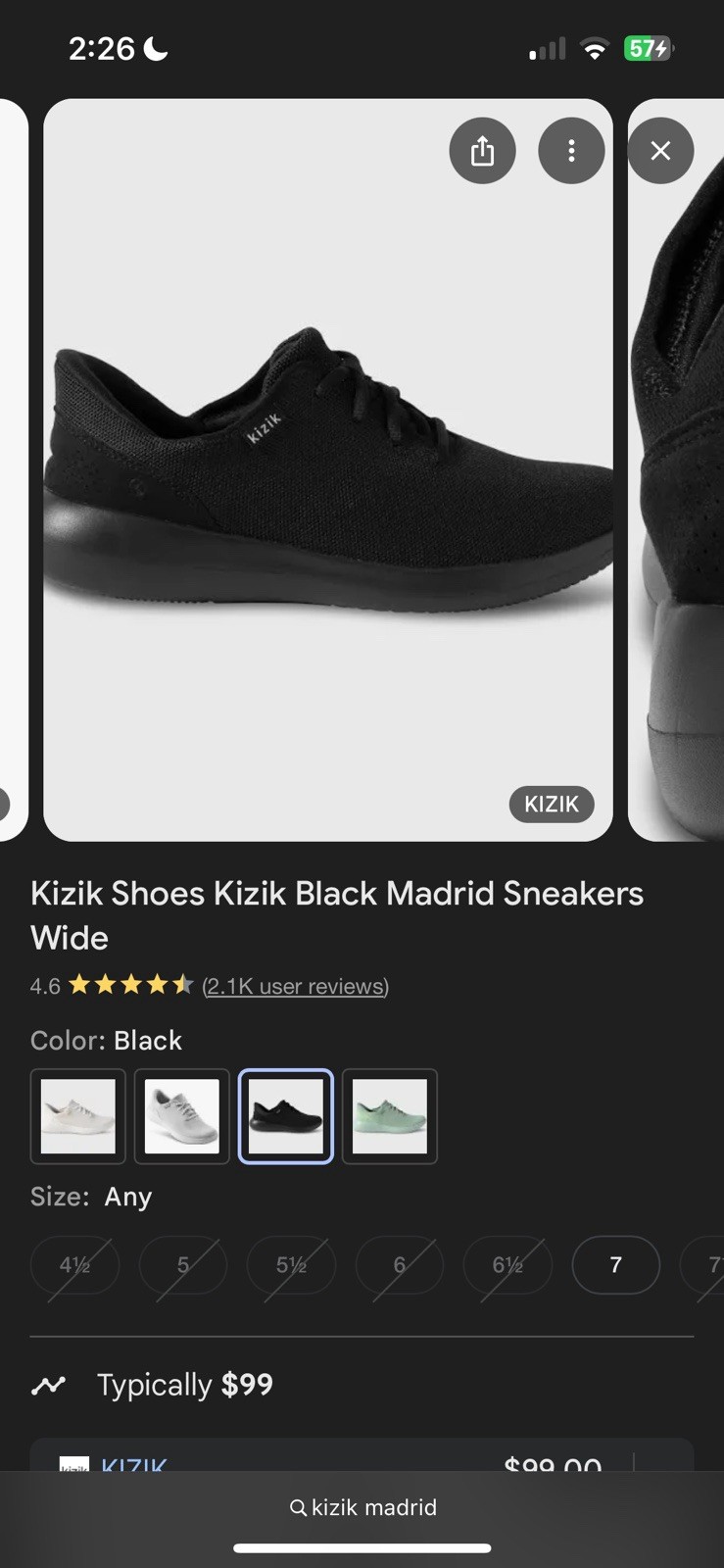Choose the light grey color swatch
The width and height of the screenshot is (724, 1568).
(182, 1116)
